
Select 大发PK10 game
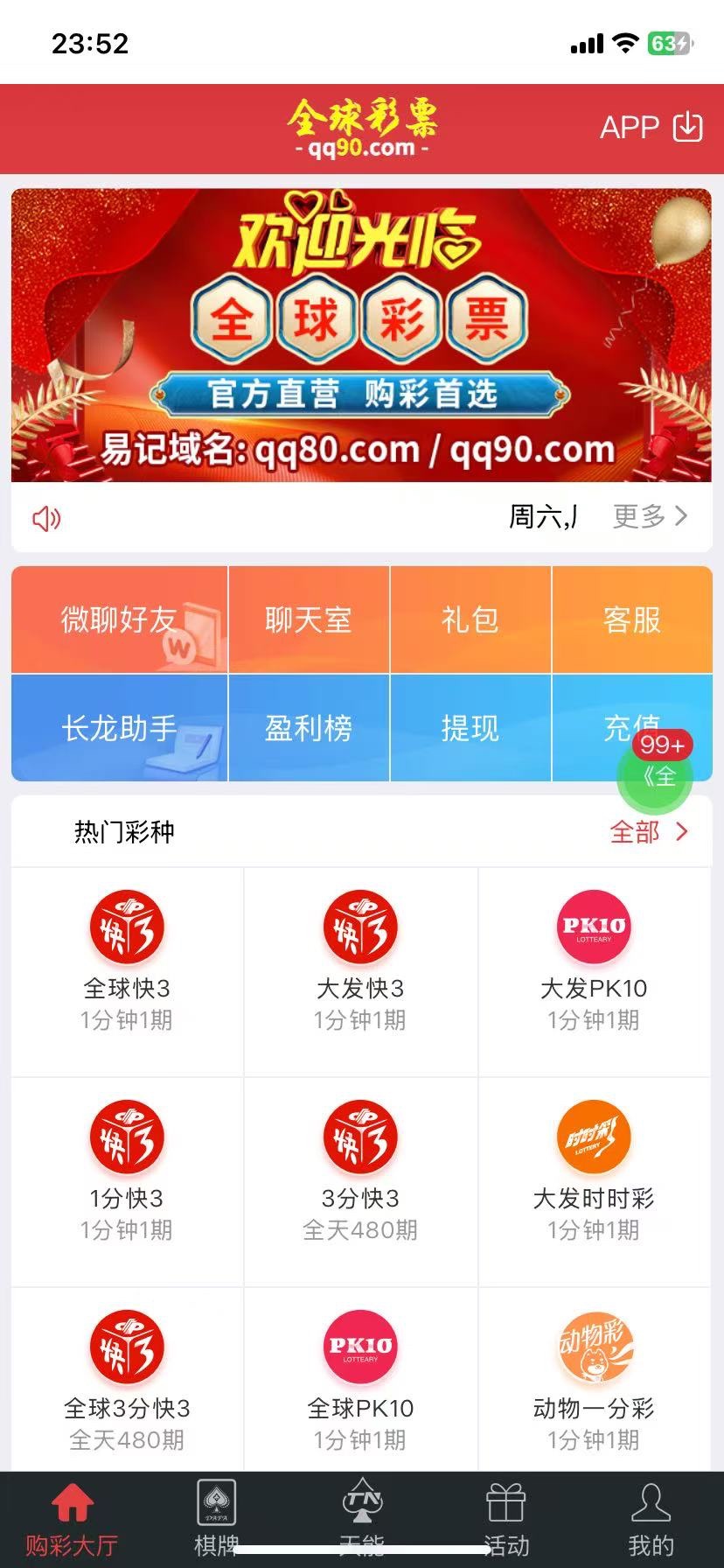tap(594, 961)
